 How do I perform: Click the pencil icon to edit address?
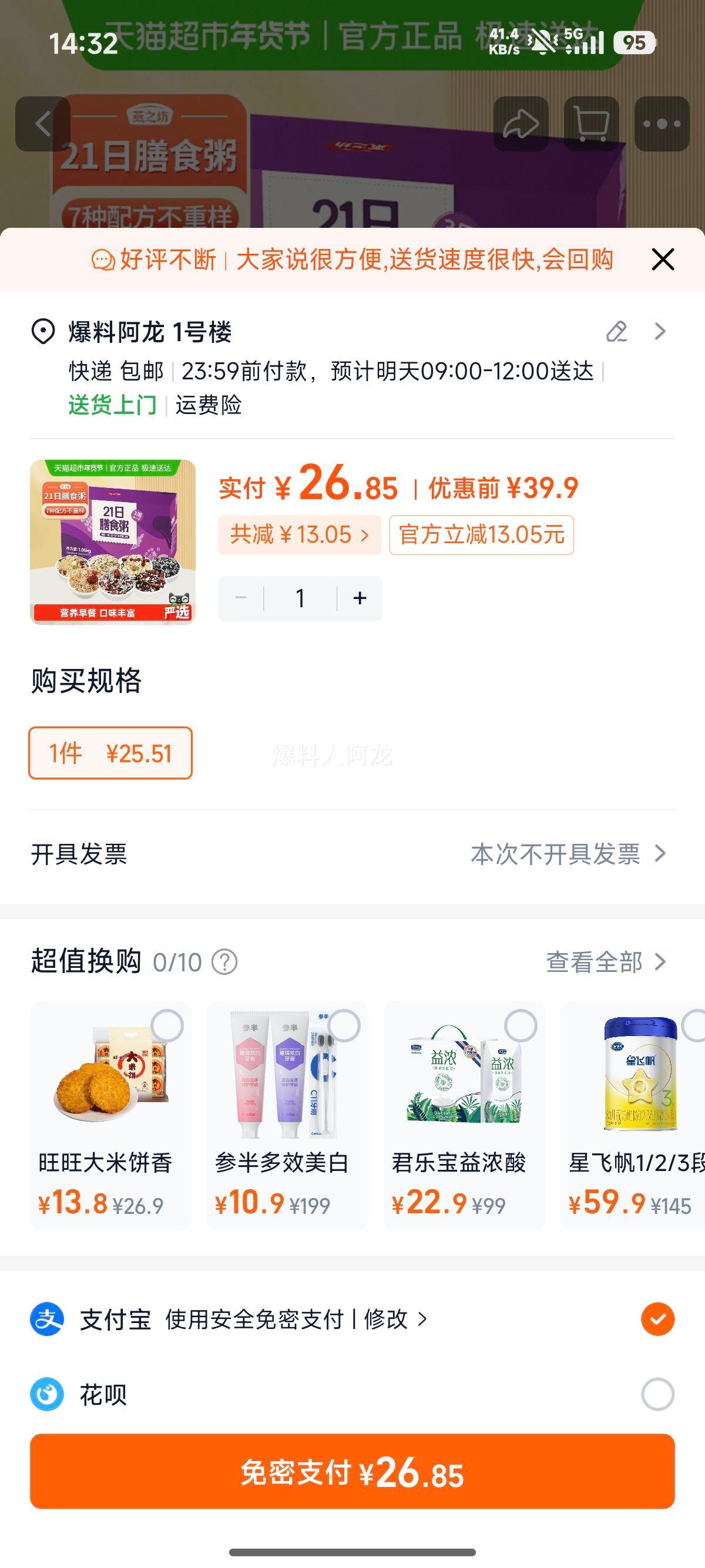[x=617, y=331]
